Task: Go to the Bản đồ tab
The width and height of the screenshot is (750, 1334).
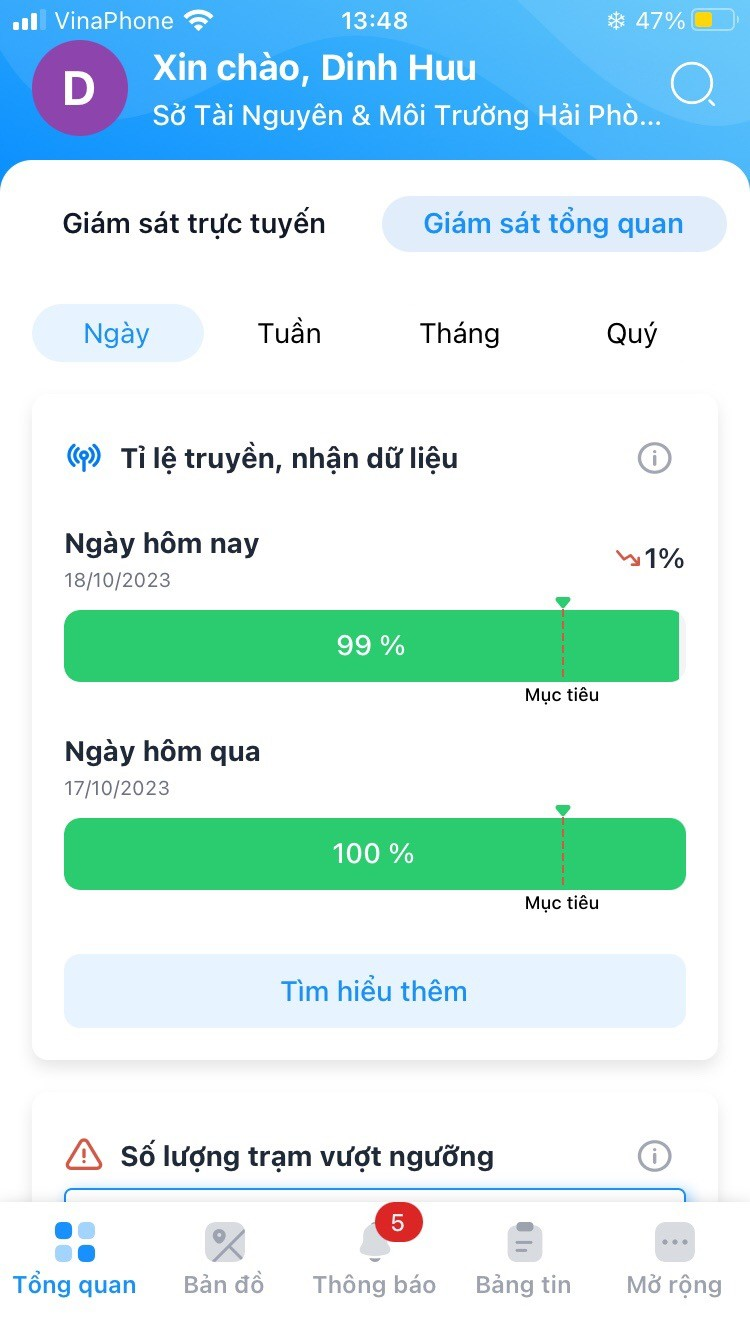Action: 225,1259
